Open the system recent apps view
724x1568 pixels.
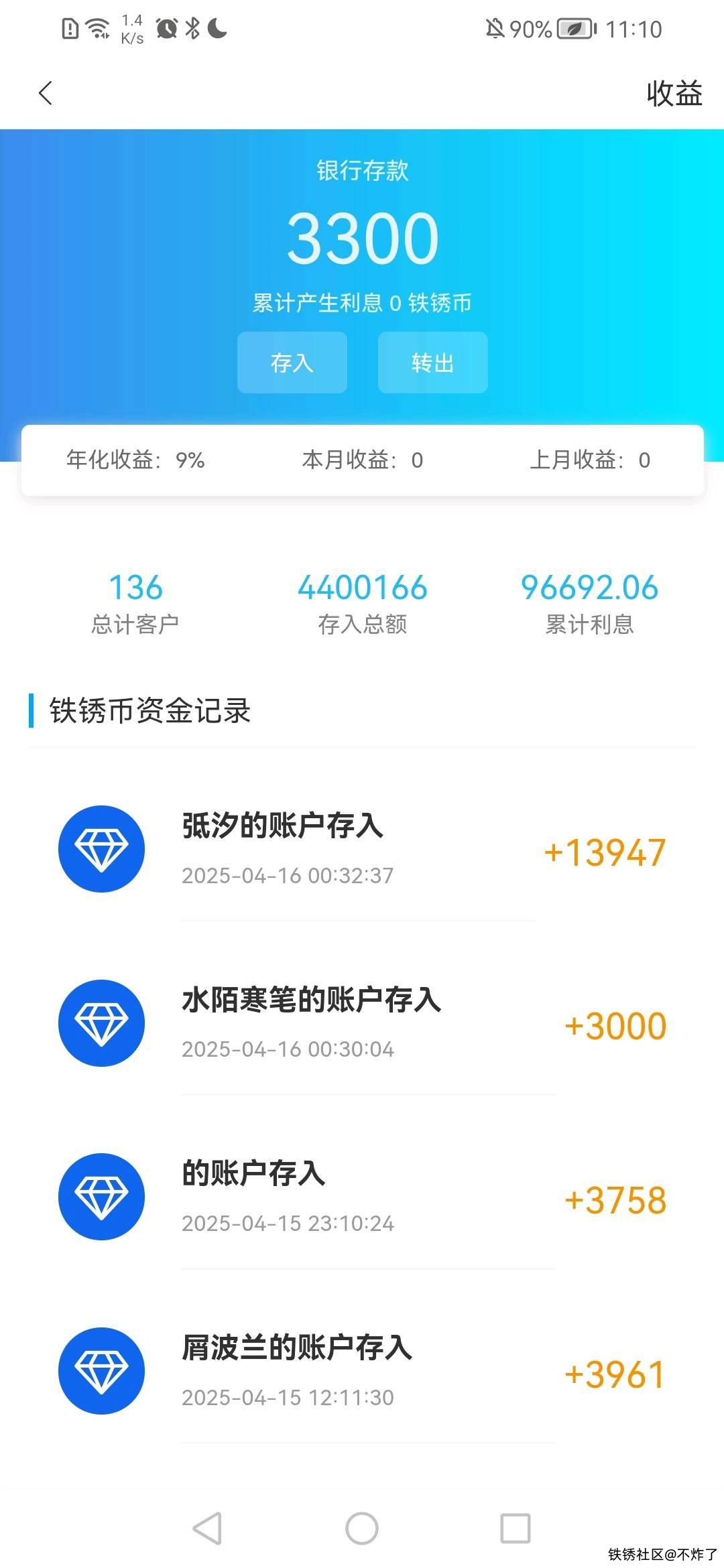click(x=515, y=1528)
